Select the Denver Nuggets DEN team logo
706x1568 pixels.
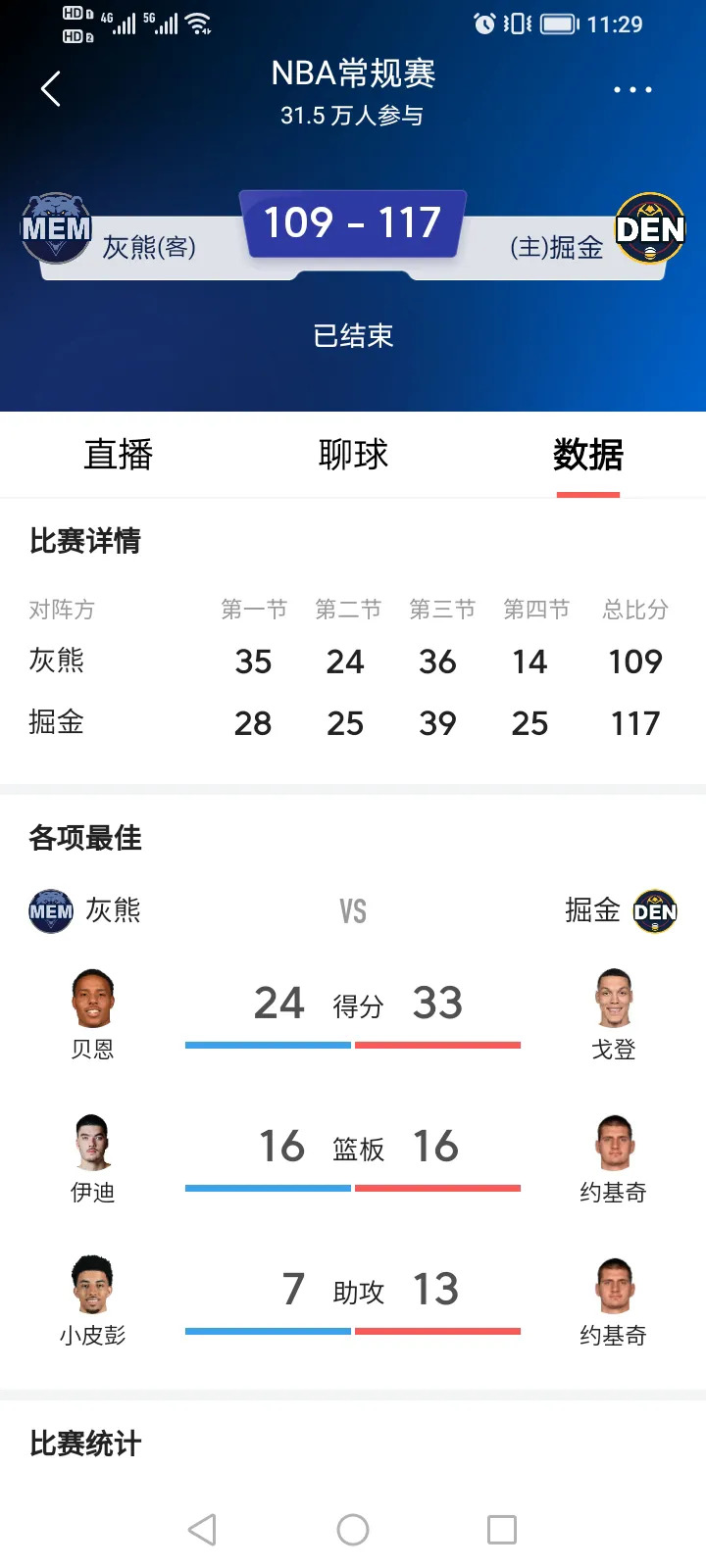[x=652, y=228]
